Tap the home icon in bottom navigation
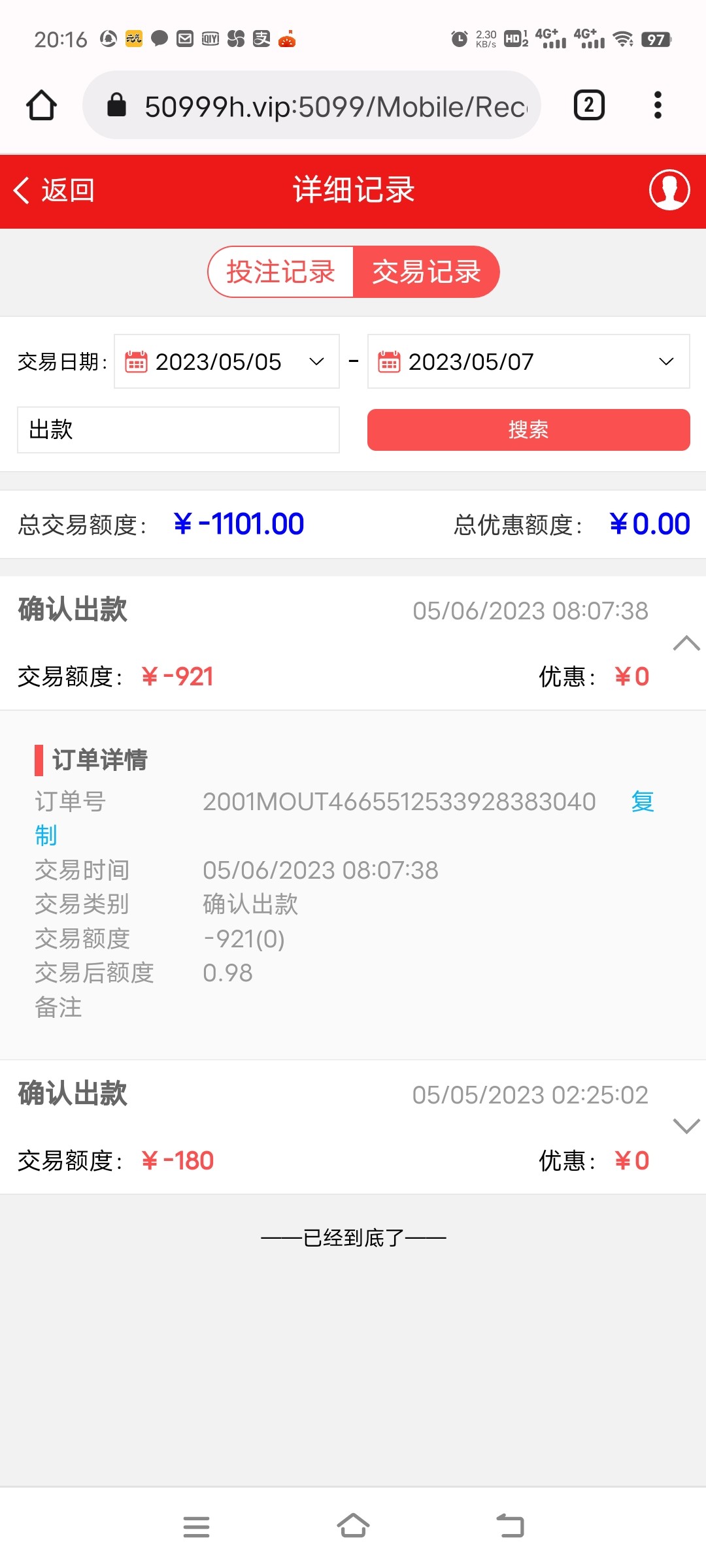 click(x=353, y=1527)
